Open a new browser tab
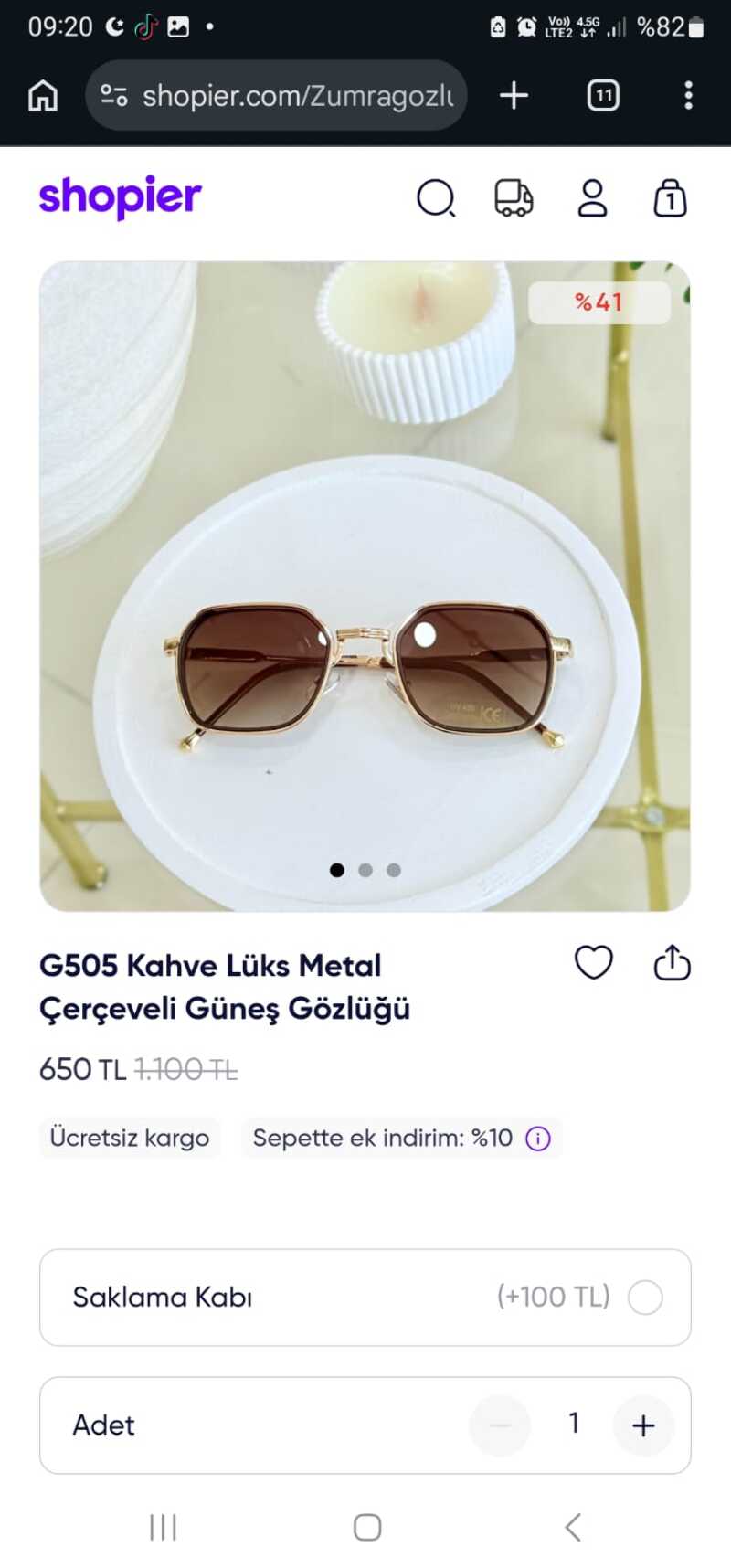731x1568 pixels. pyautogui.click(x=514, y=95)
